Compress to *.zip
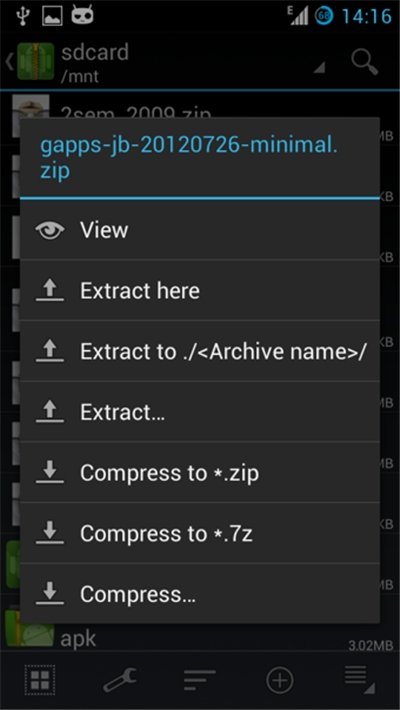Viewport: 400px width, 710px height. [x=200, y=472]
